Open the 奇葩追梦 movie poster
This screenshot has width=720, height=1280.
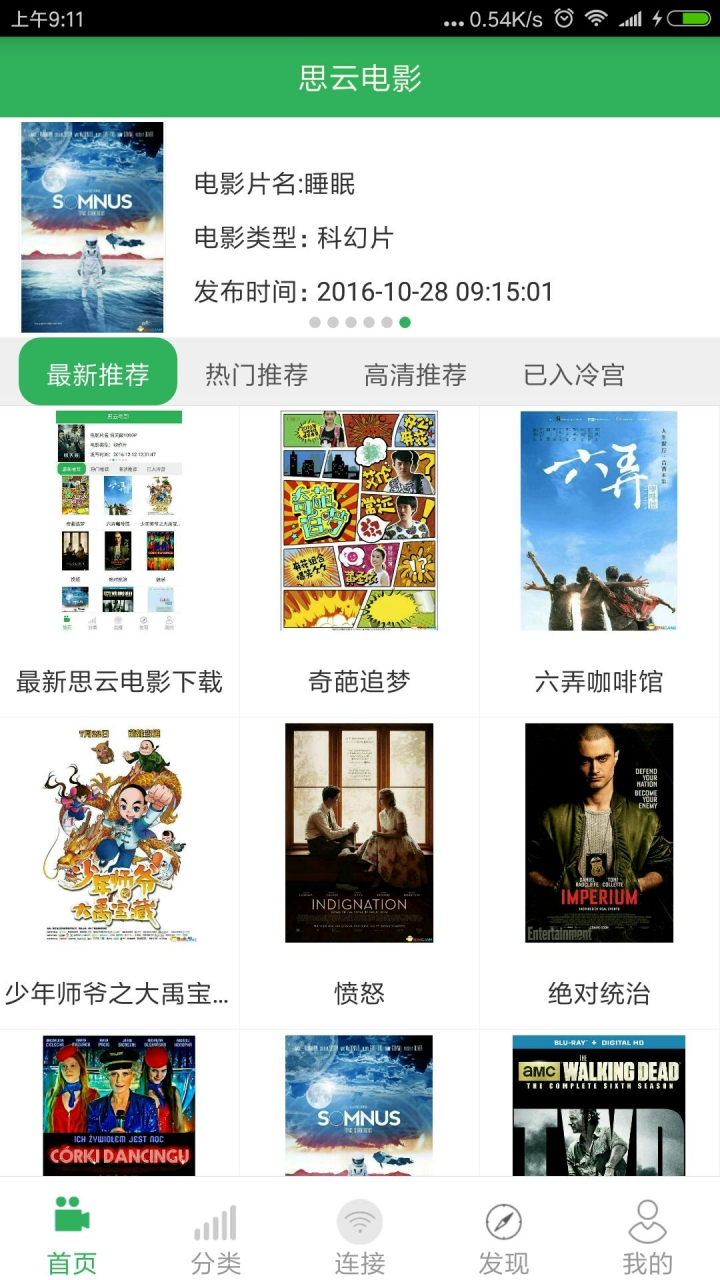pyautogui.click(x=360, y=519)
